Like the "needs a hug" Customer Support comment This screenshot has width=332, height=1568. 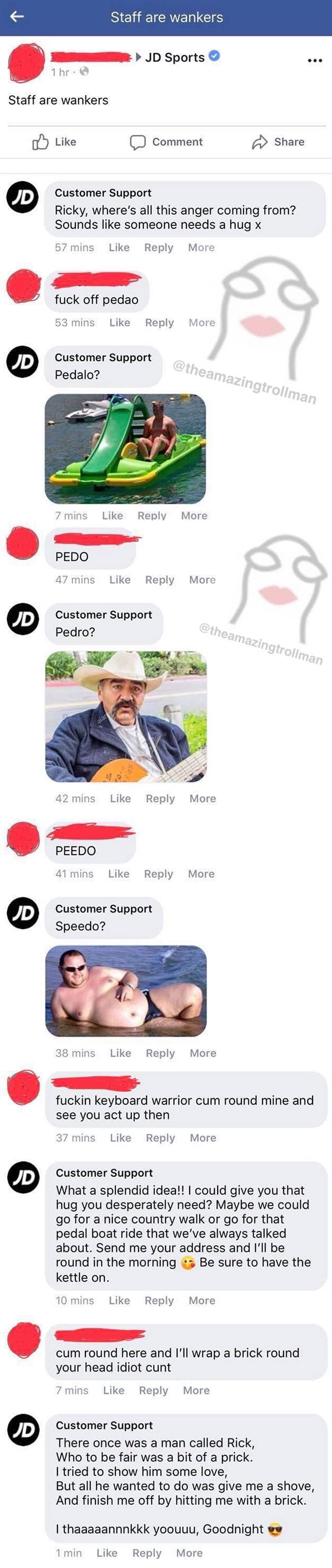119,247
